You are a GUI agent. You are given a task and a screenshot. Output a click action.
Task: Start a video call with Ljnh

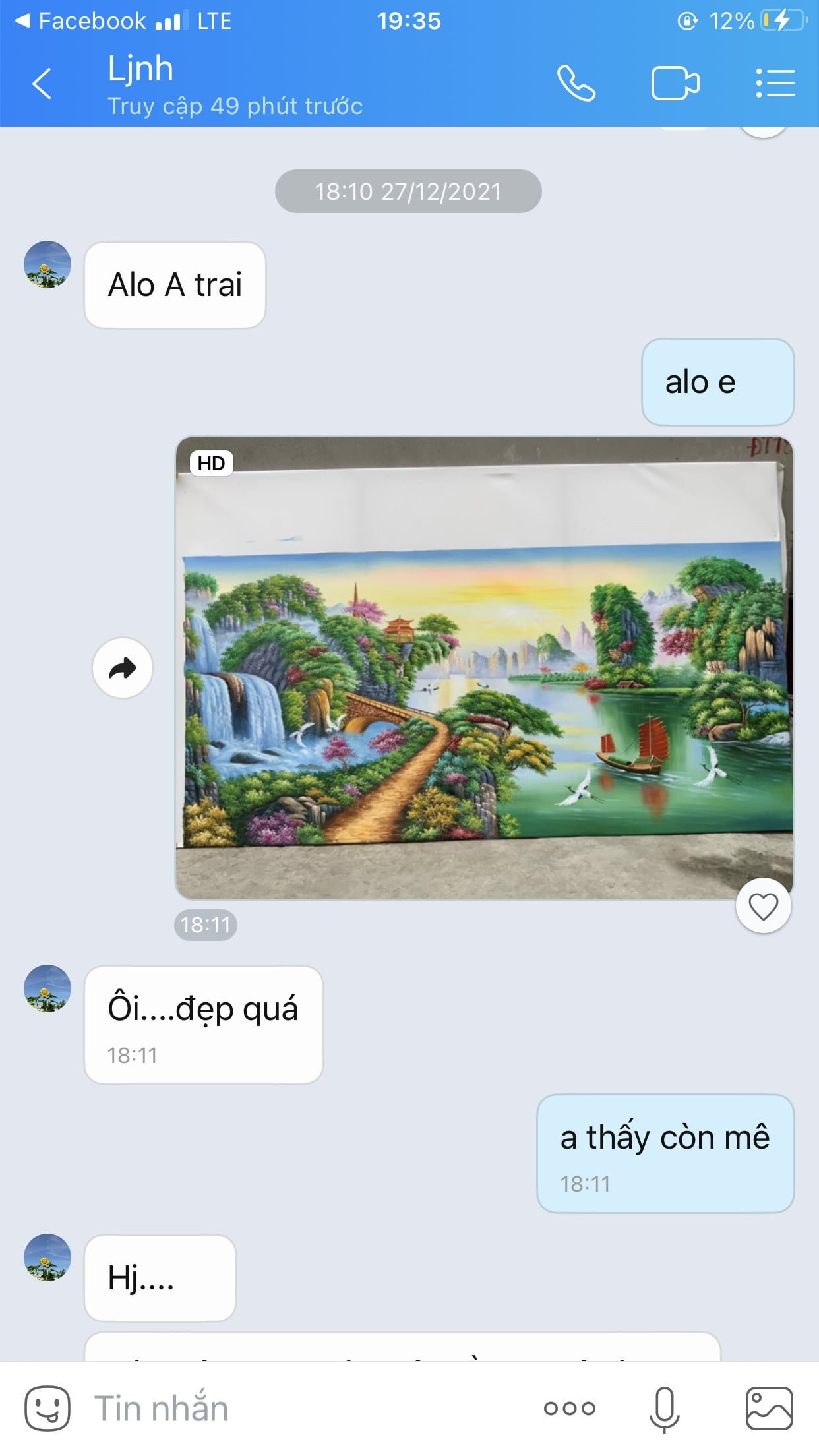[x=675, y=84]
